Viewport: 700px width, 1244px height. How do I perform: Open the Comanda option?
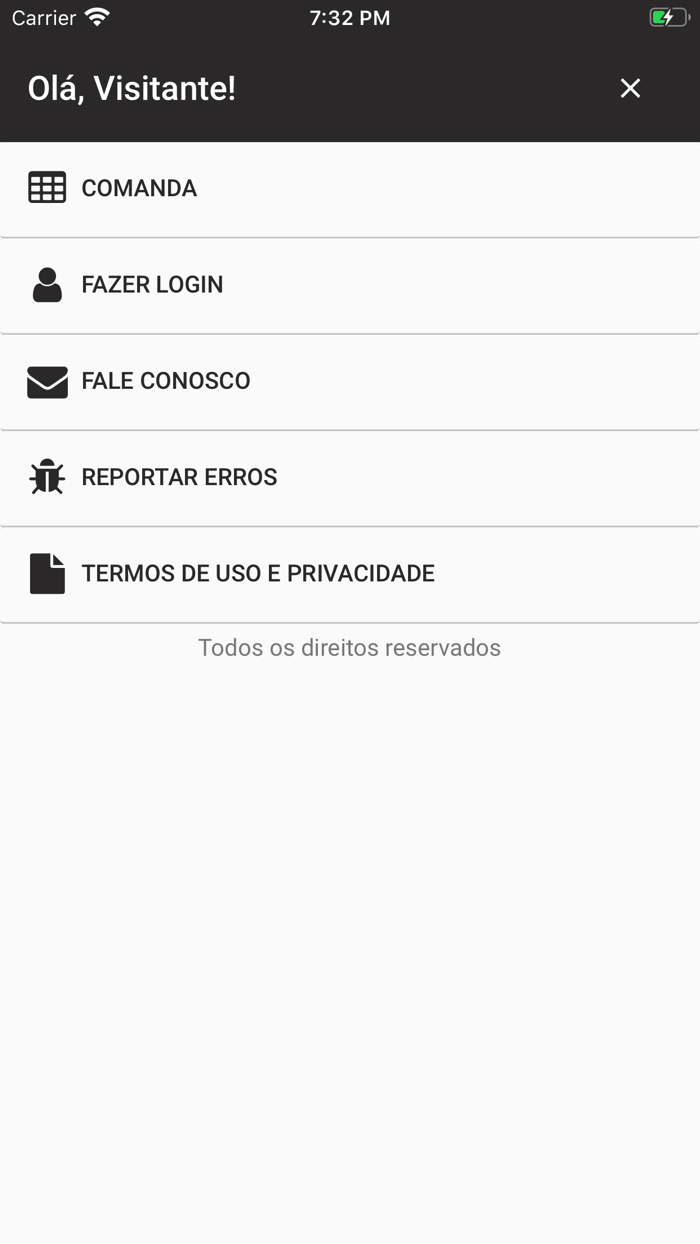[140, 189]
